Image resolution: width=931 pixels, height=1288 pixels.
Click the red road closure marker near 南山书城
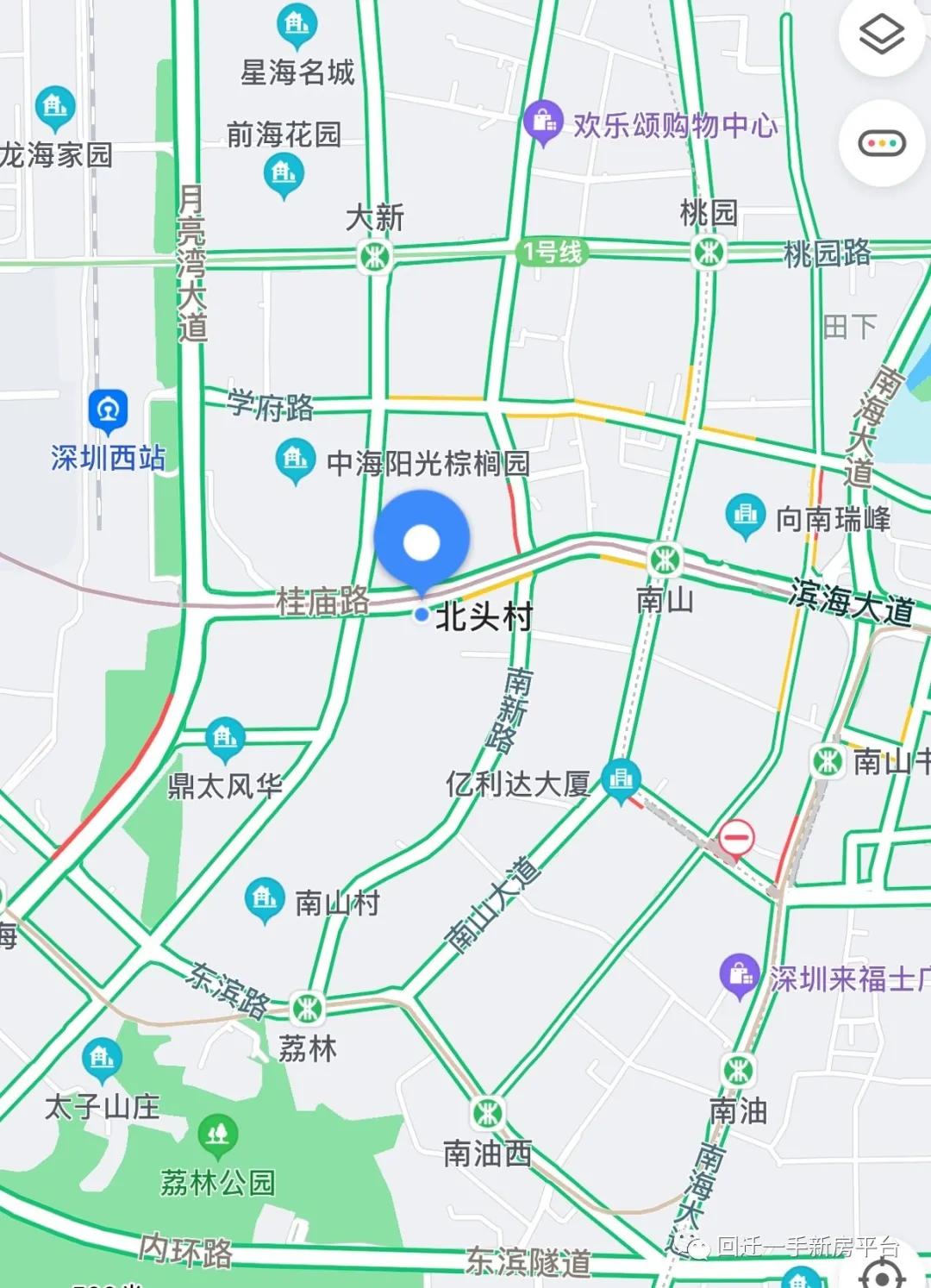click(737, 835)
